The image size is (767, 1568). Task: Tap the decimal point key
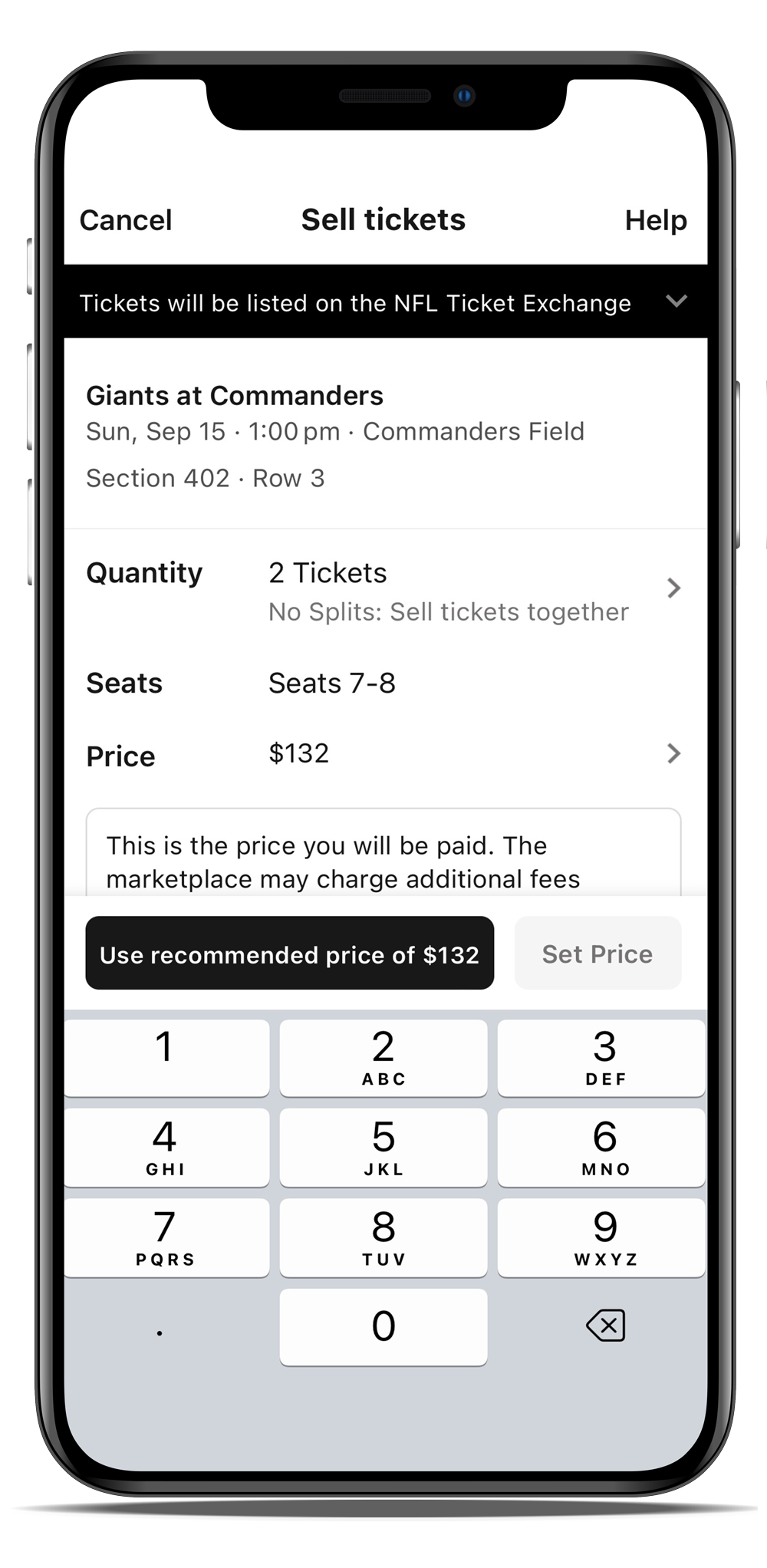click(x=160, y=1328)
